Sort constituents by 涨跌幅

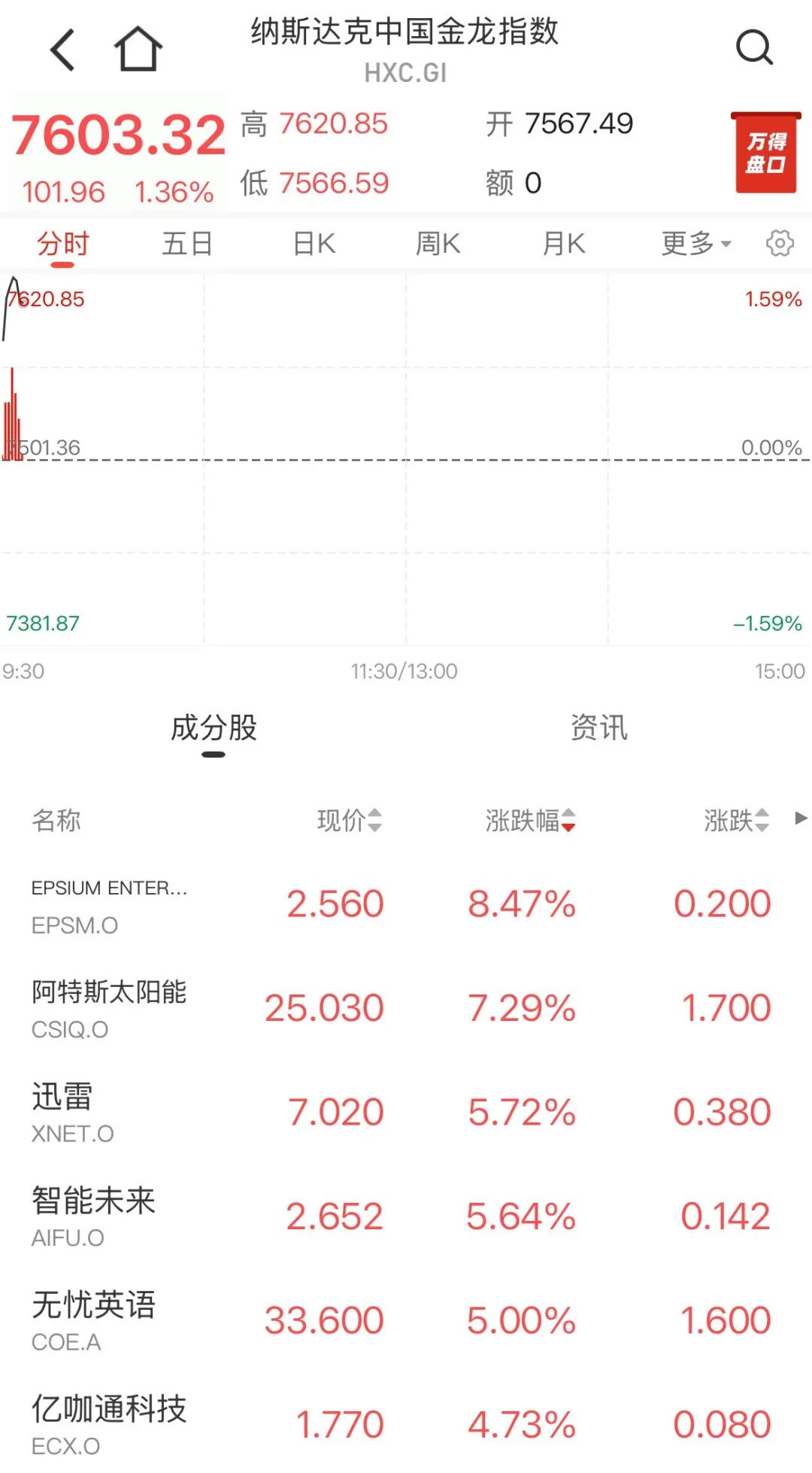coord(530,820)
